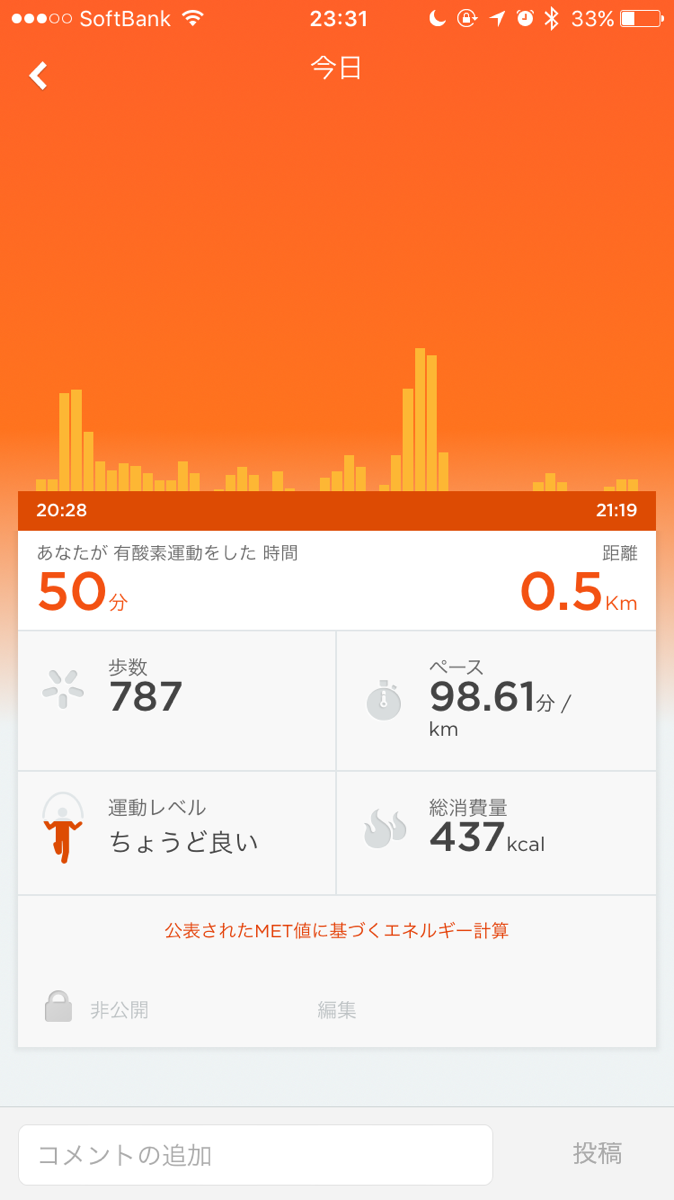The image size is (674, 1200).
Task: Open the MET値 energy calculation link
Action: [x=337, y=930]
